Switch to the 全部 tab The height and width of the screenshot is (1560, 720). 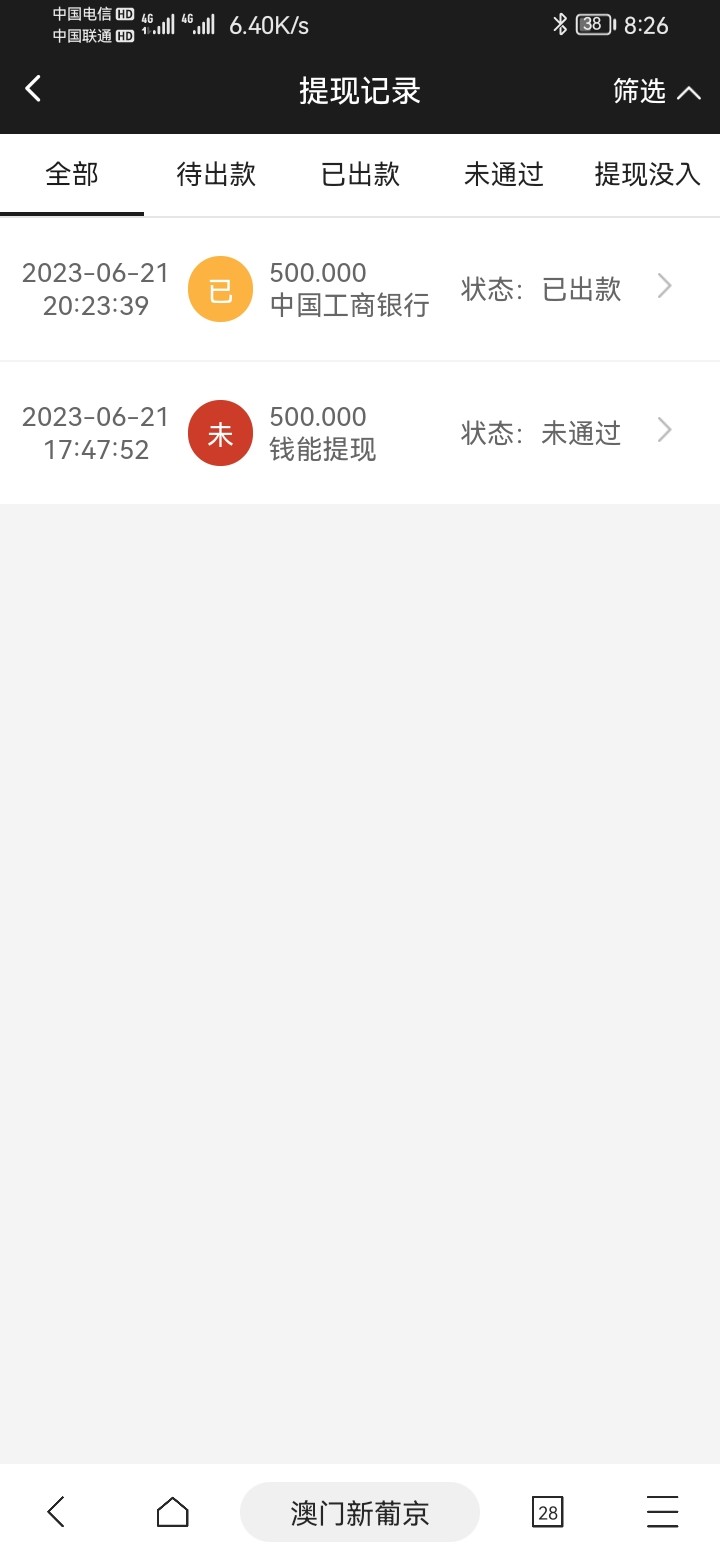click(72, 175)
